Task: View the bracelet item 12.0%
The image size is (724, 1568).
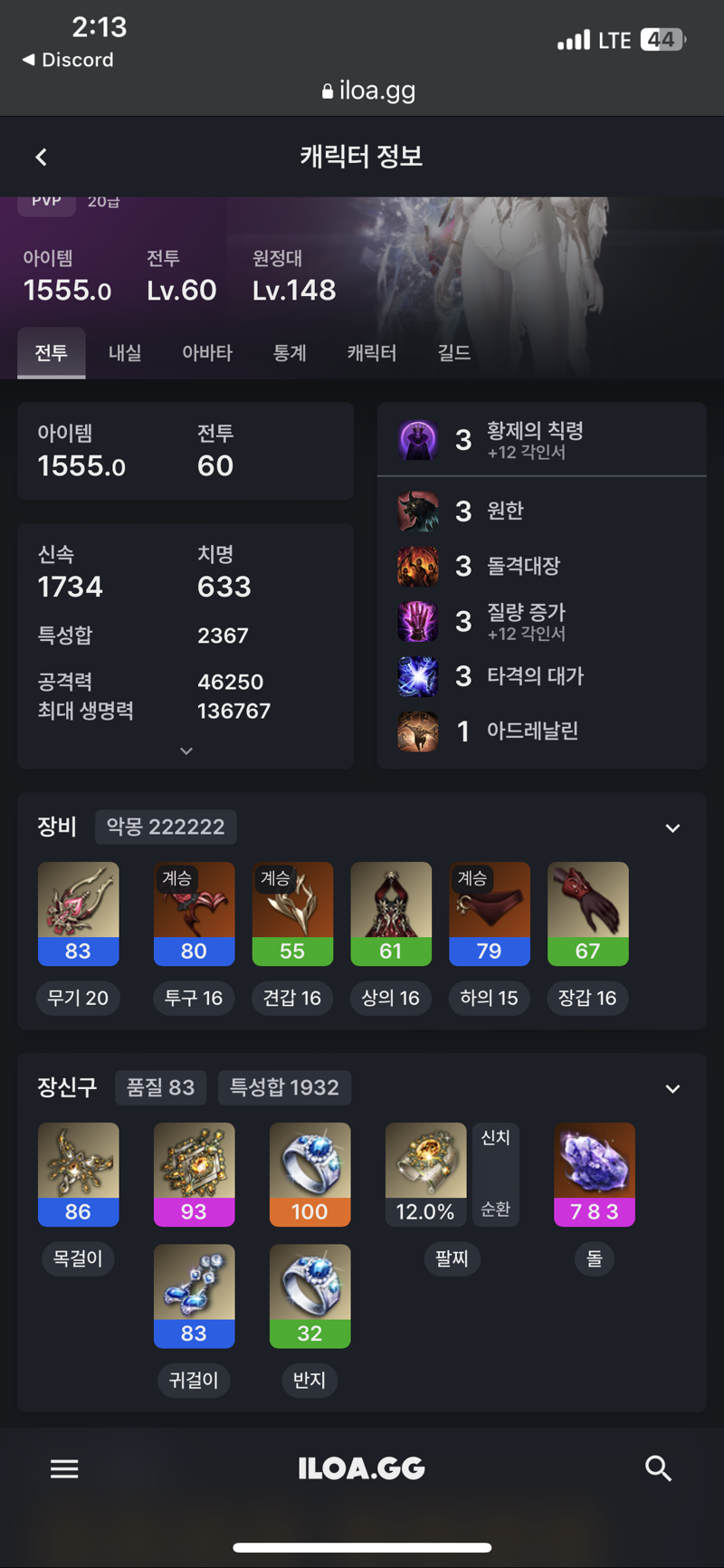Action: (425, 1174)
